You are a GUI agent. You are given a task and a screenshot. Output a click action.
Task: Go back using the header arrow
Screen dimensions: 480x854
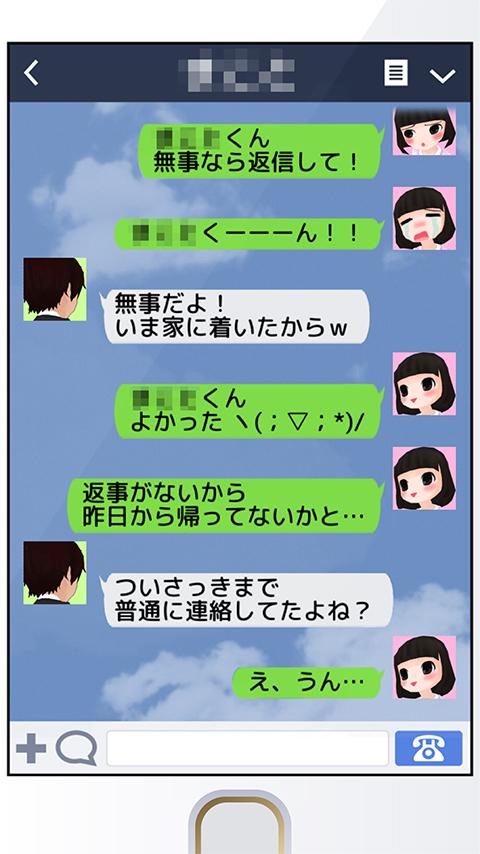(31, 72)
